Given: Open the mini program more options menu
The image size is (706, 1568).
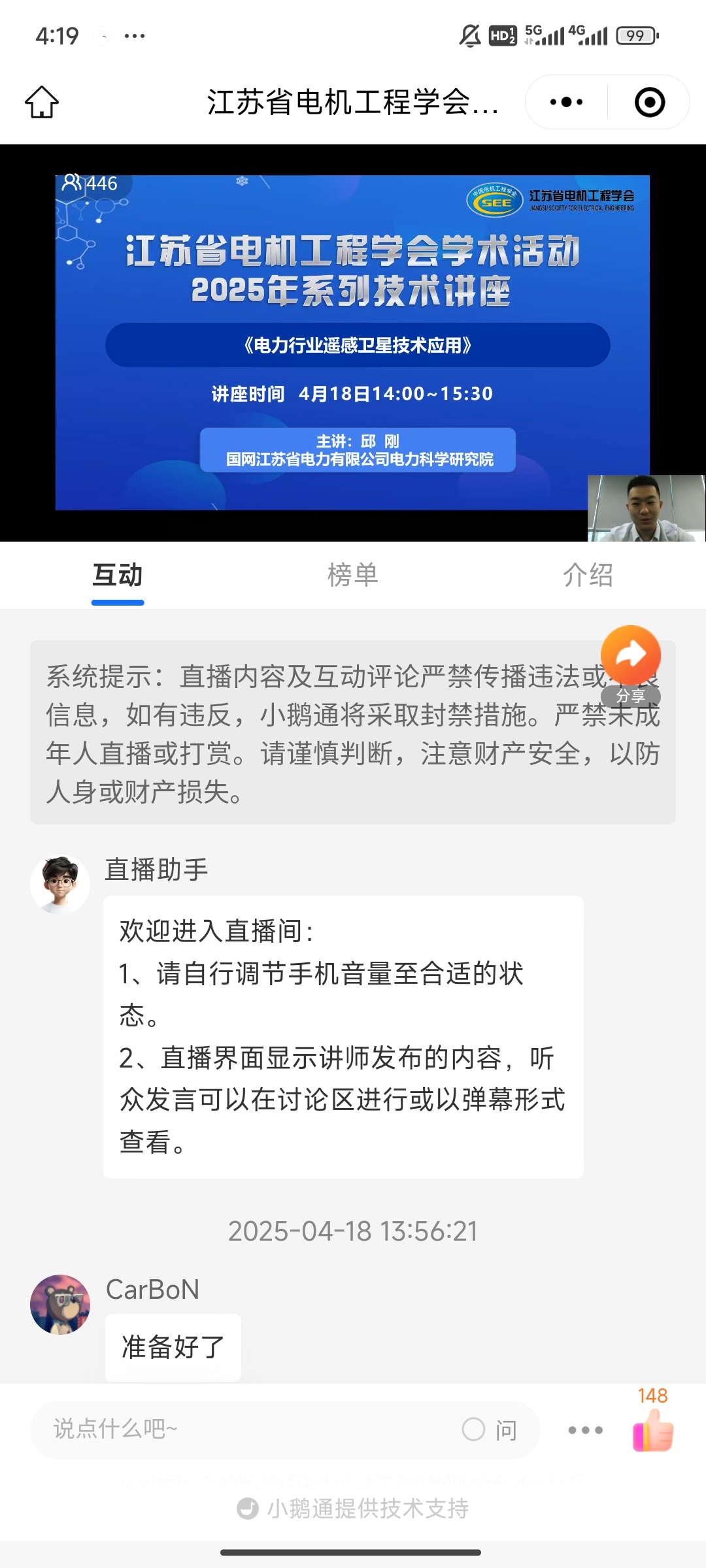Looking at the screenshot, I should pyautogui.click(x=566, y=102).
